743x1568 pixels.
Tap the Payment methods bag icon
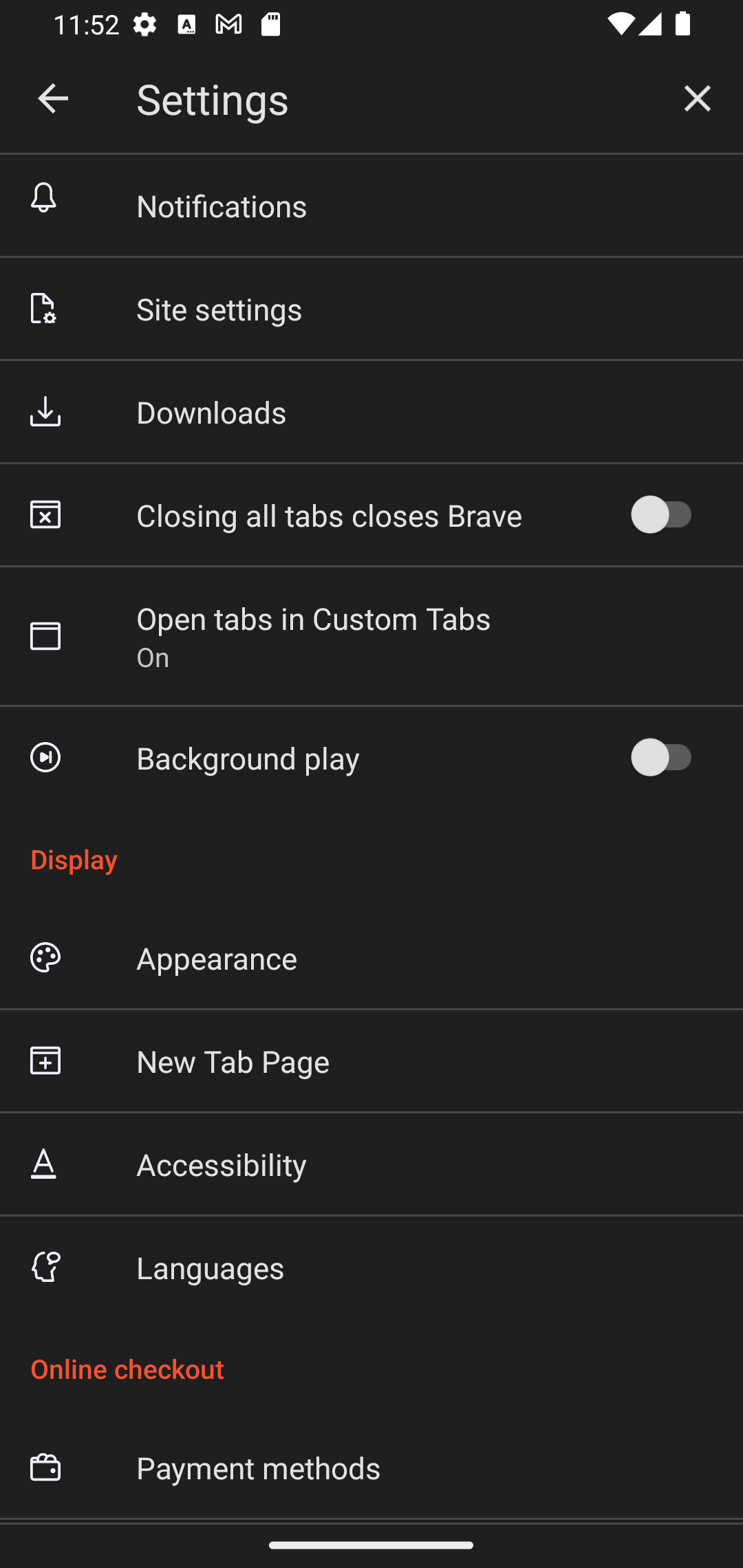pyautogui.click(x=45, y=1467)
